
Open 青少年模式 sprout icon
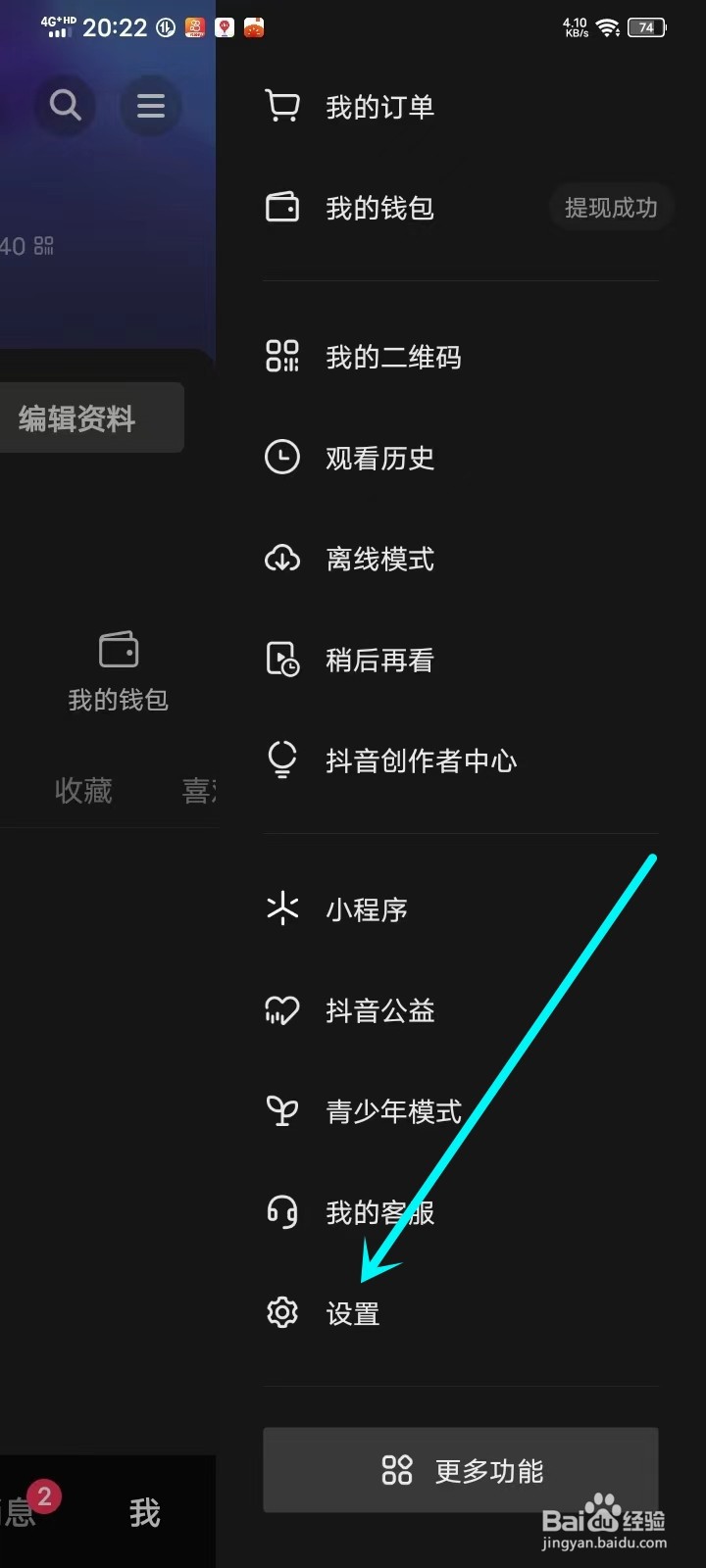tap(282, 1111)
